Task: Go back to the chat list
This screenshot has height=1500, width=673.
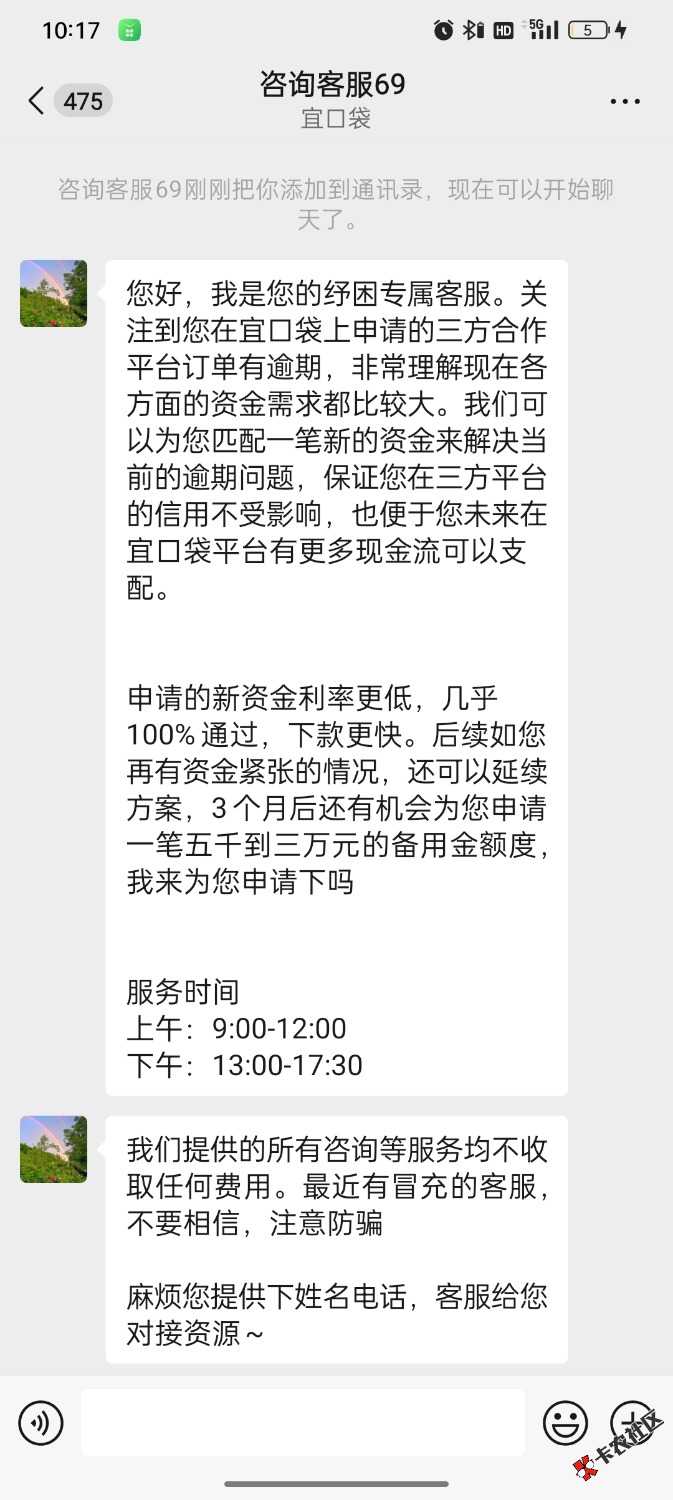Action: tap(38, 101)
